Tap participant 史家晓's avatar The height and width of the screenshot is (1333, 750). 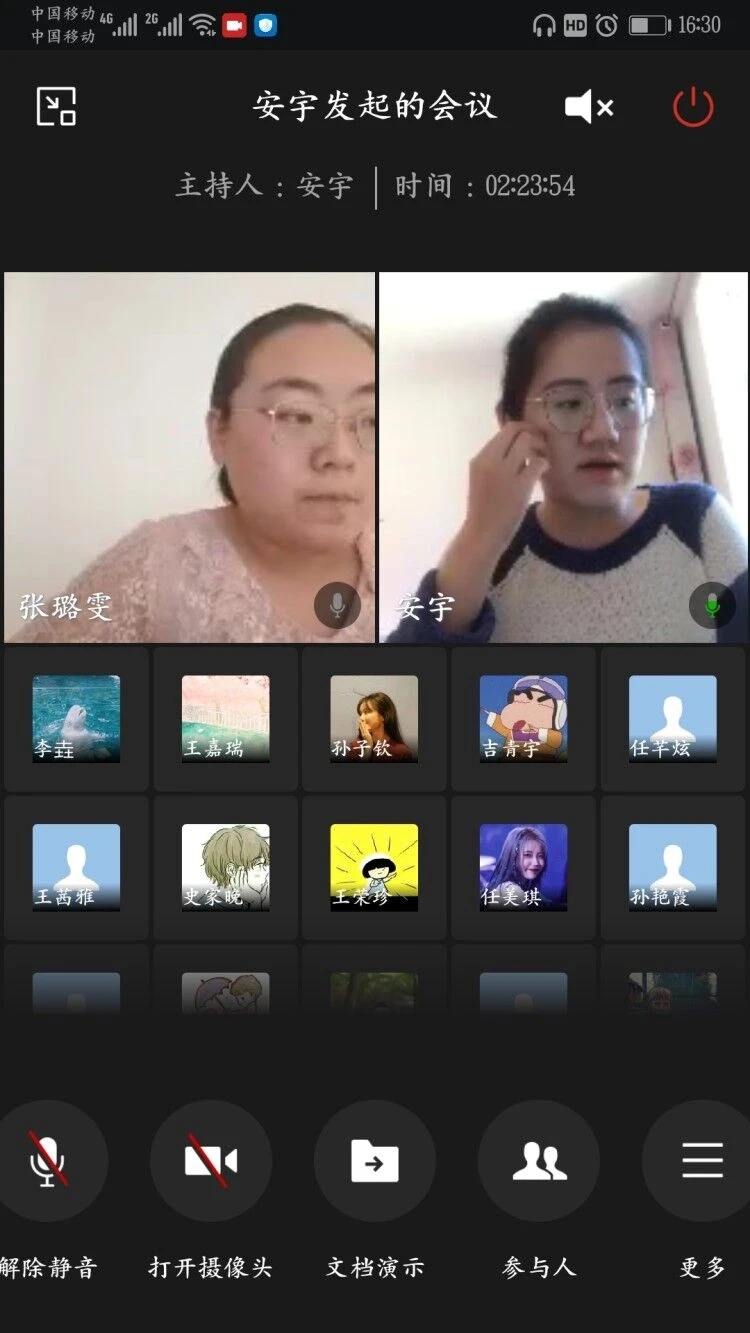point(225,867)
